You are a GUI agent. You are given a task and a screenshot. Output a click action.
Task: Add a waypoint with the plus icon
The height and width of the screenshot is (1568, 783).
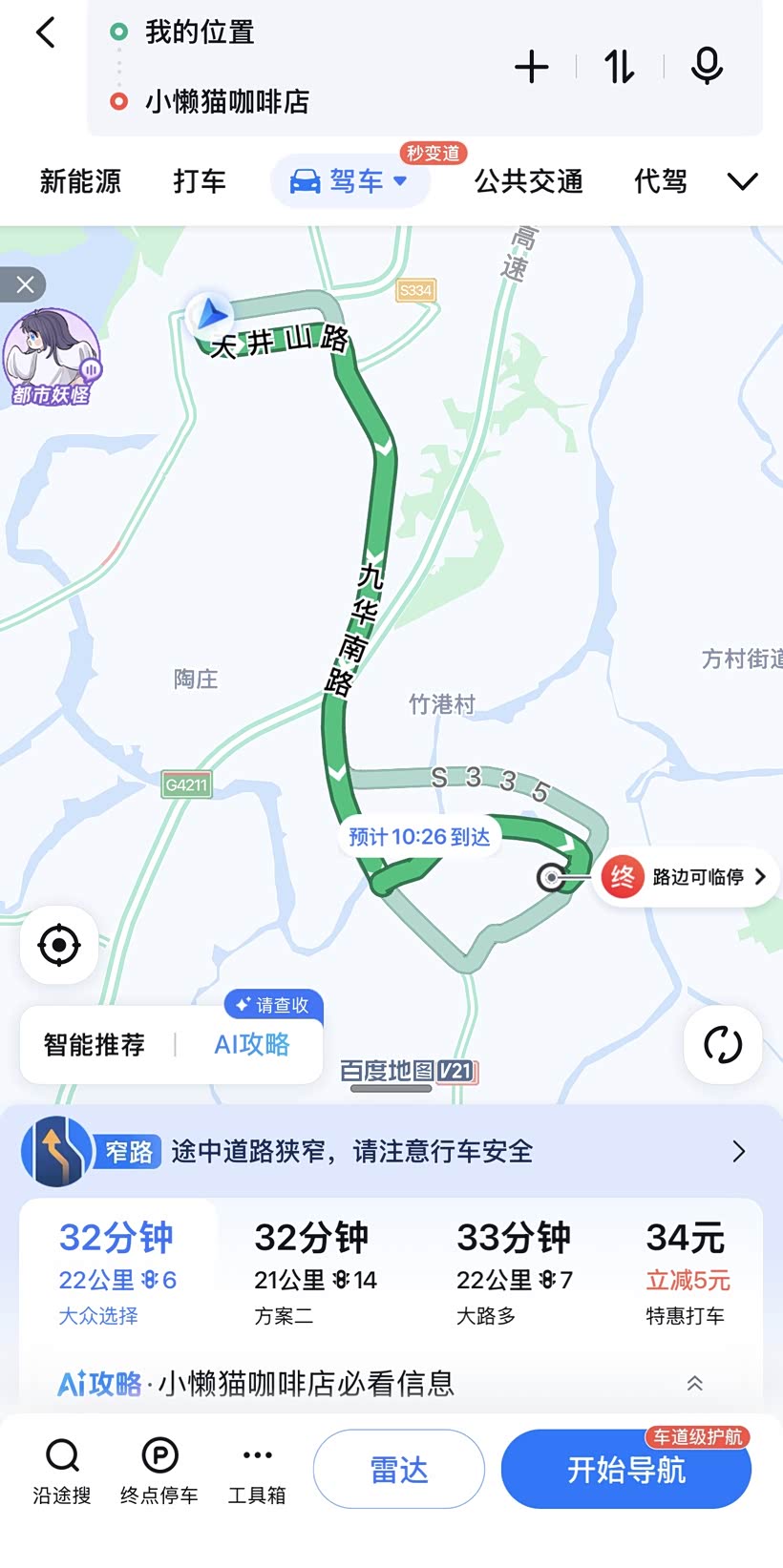pyautogui.click(x=531, y=68)
